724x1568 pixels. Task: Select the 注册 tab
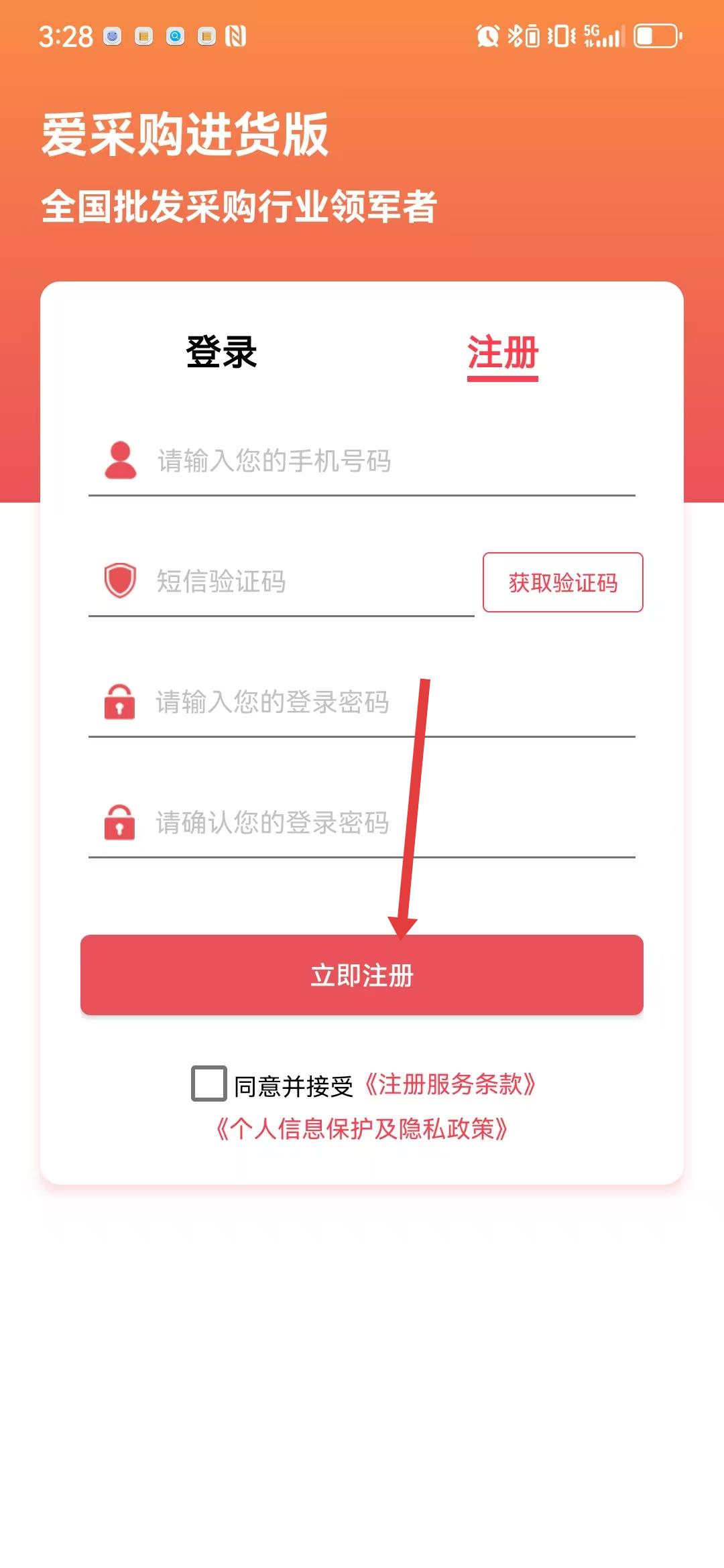click(x=503, y=354)
